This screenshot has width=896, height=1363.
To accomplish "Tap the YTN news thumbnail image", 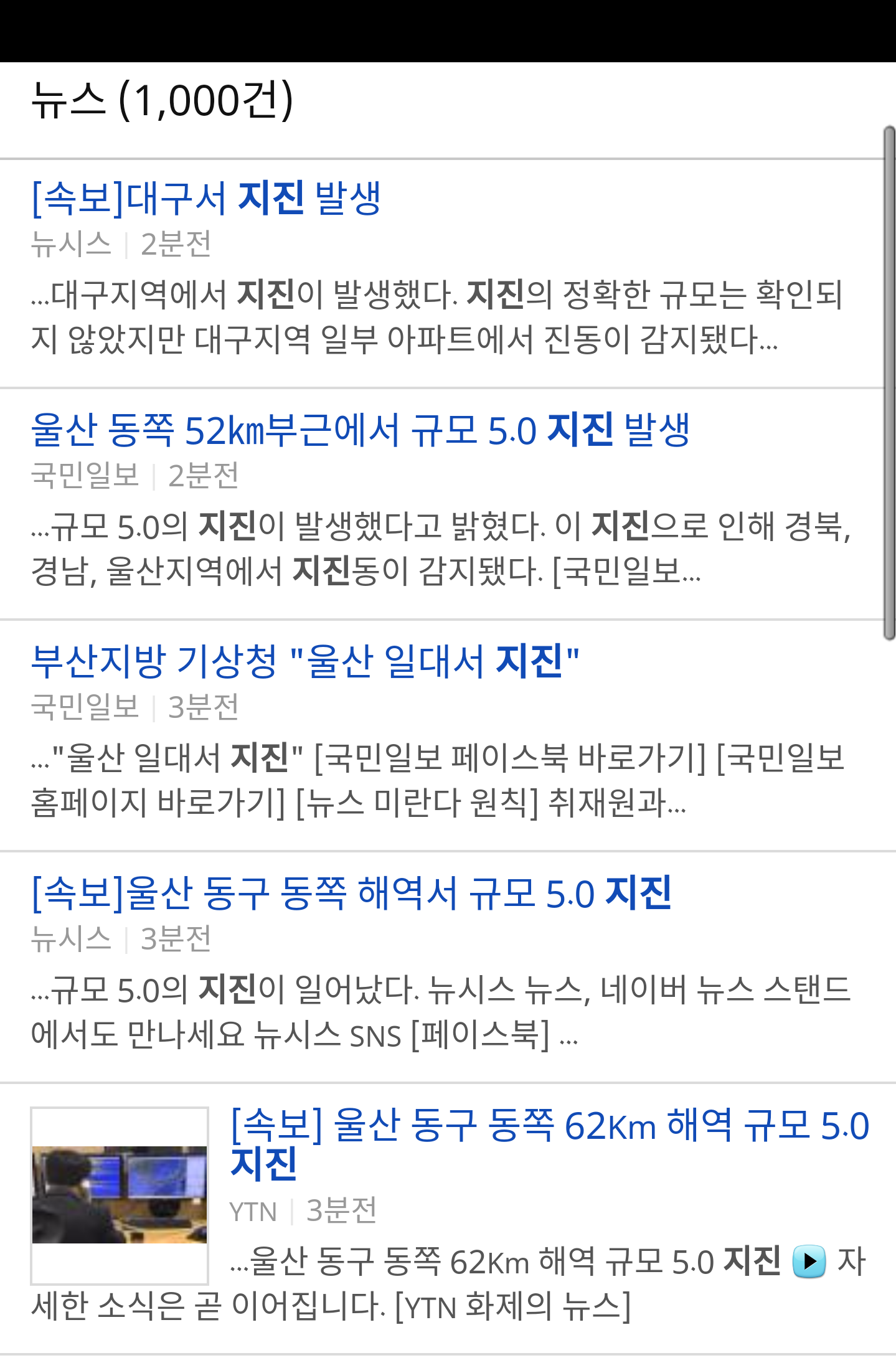I will [x=120, y=1194].
